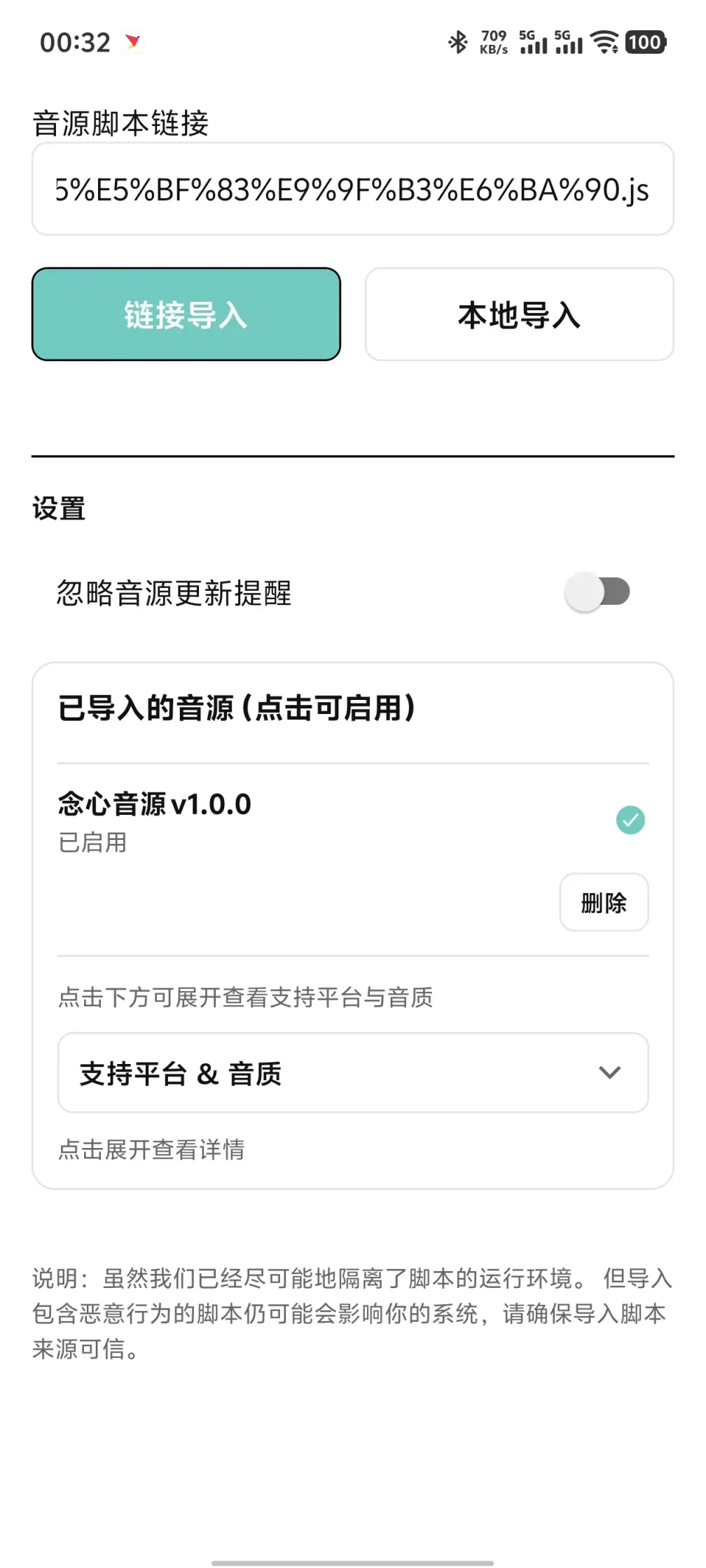The height and width of the screenshot is (1568, 706).
Task: Toggle the 忽略音源更新提醒 switch
Action: (597, 591)
